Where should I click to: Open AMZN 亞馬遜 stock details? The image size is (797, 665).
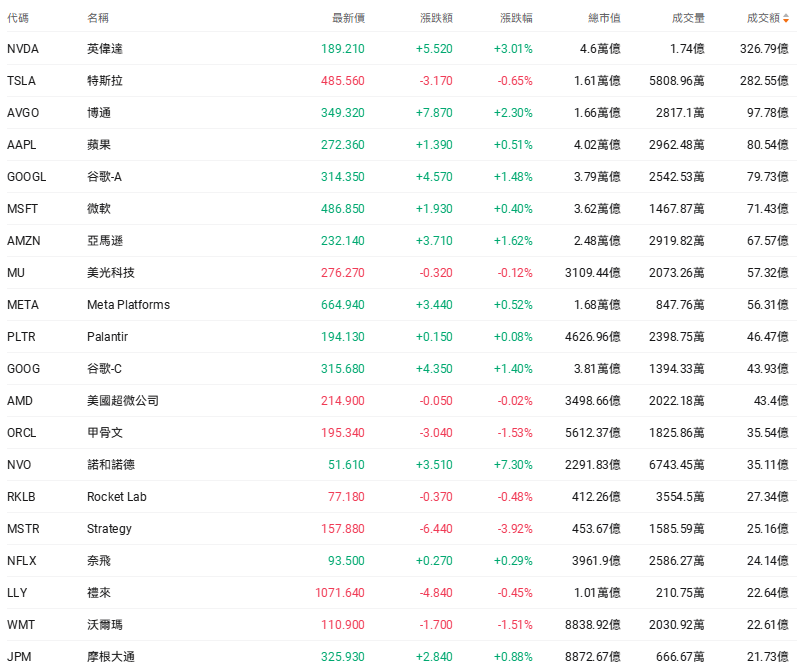coord(104,241)
